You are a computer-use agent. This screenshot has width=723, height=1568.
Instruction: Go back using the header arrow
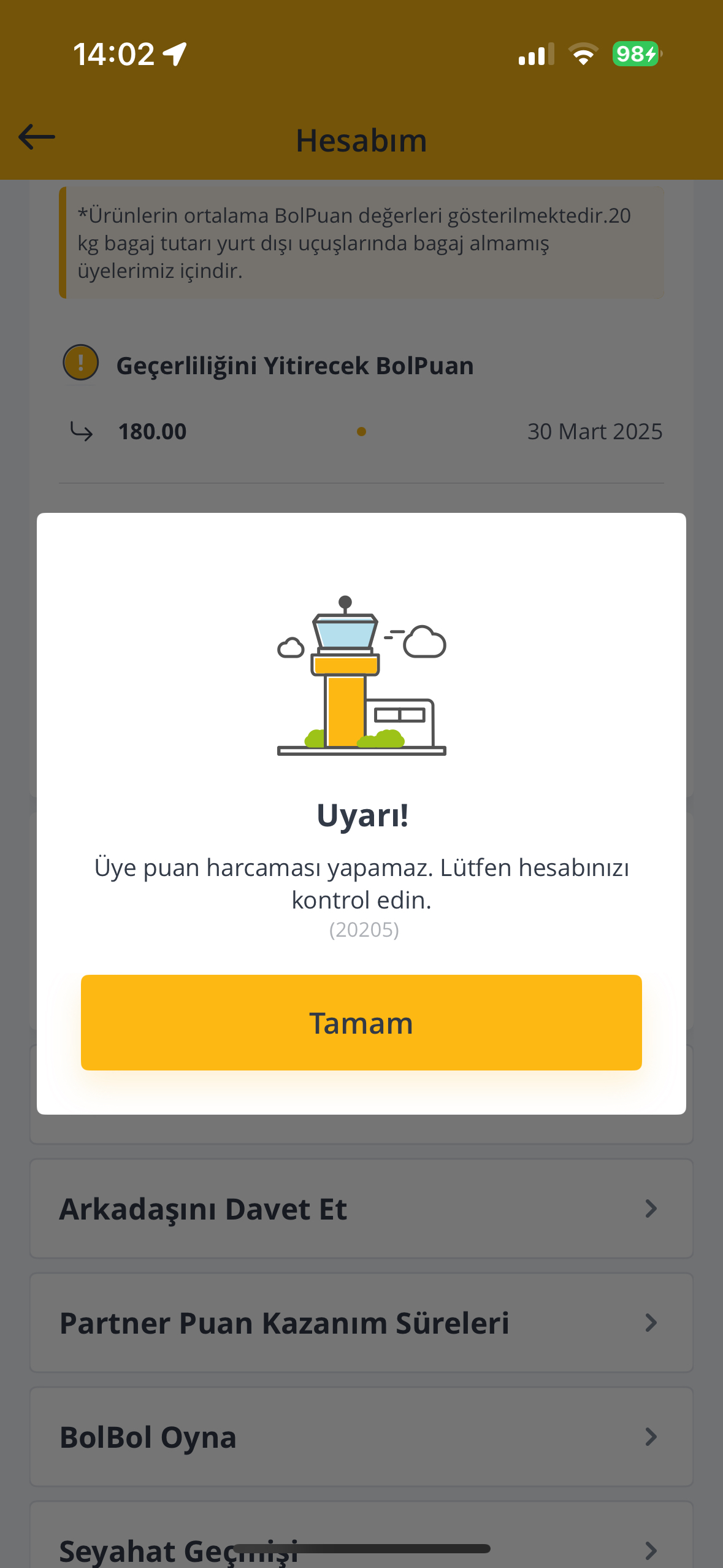(37, 137)
